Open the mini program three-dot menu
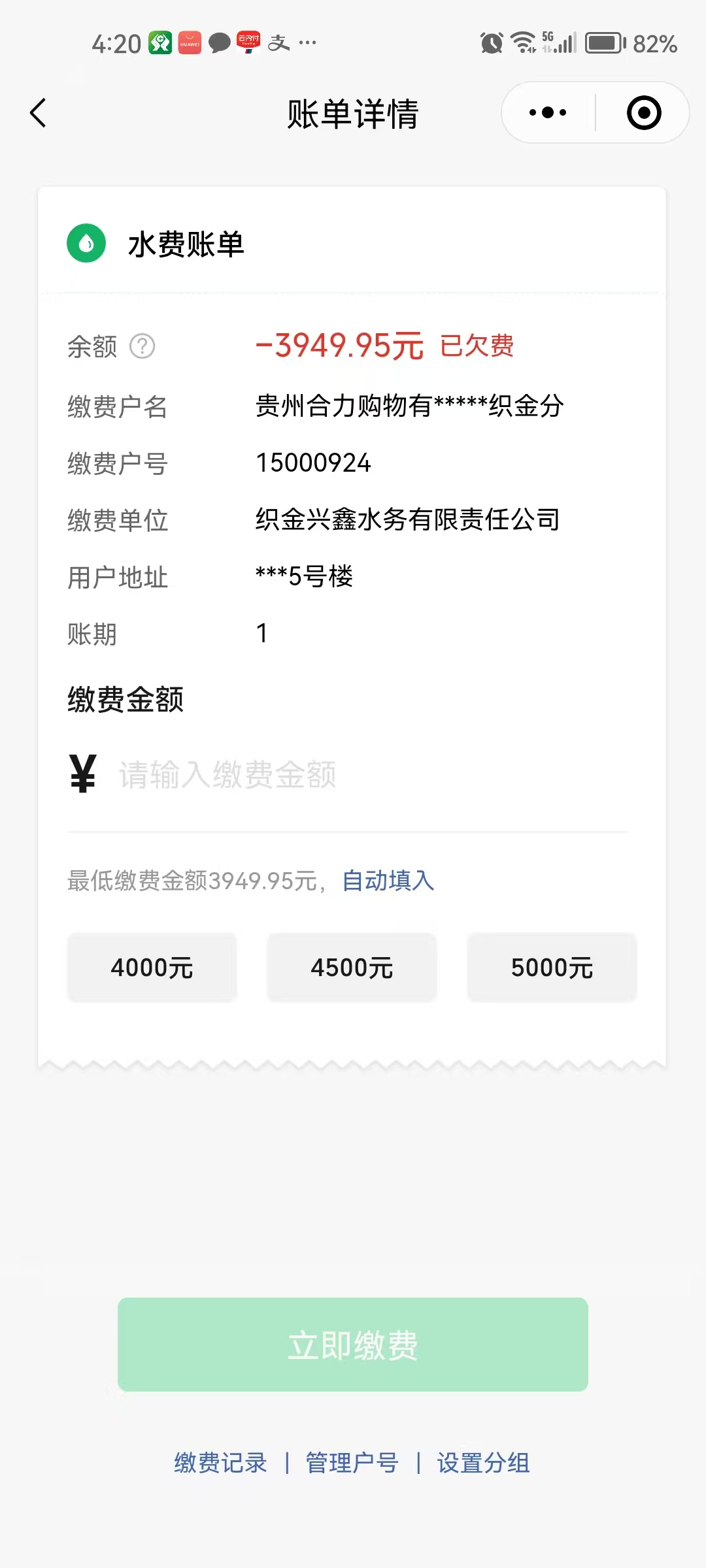This screenshot has height=1568, width=706. 548,113
